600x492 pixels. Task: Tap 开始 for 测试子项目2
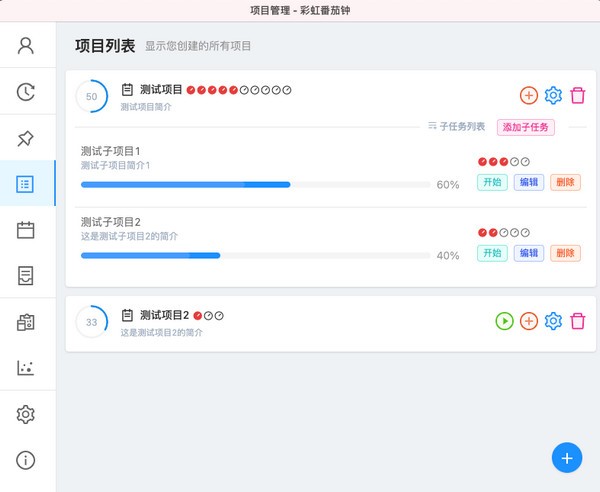pos(492,253)
